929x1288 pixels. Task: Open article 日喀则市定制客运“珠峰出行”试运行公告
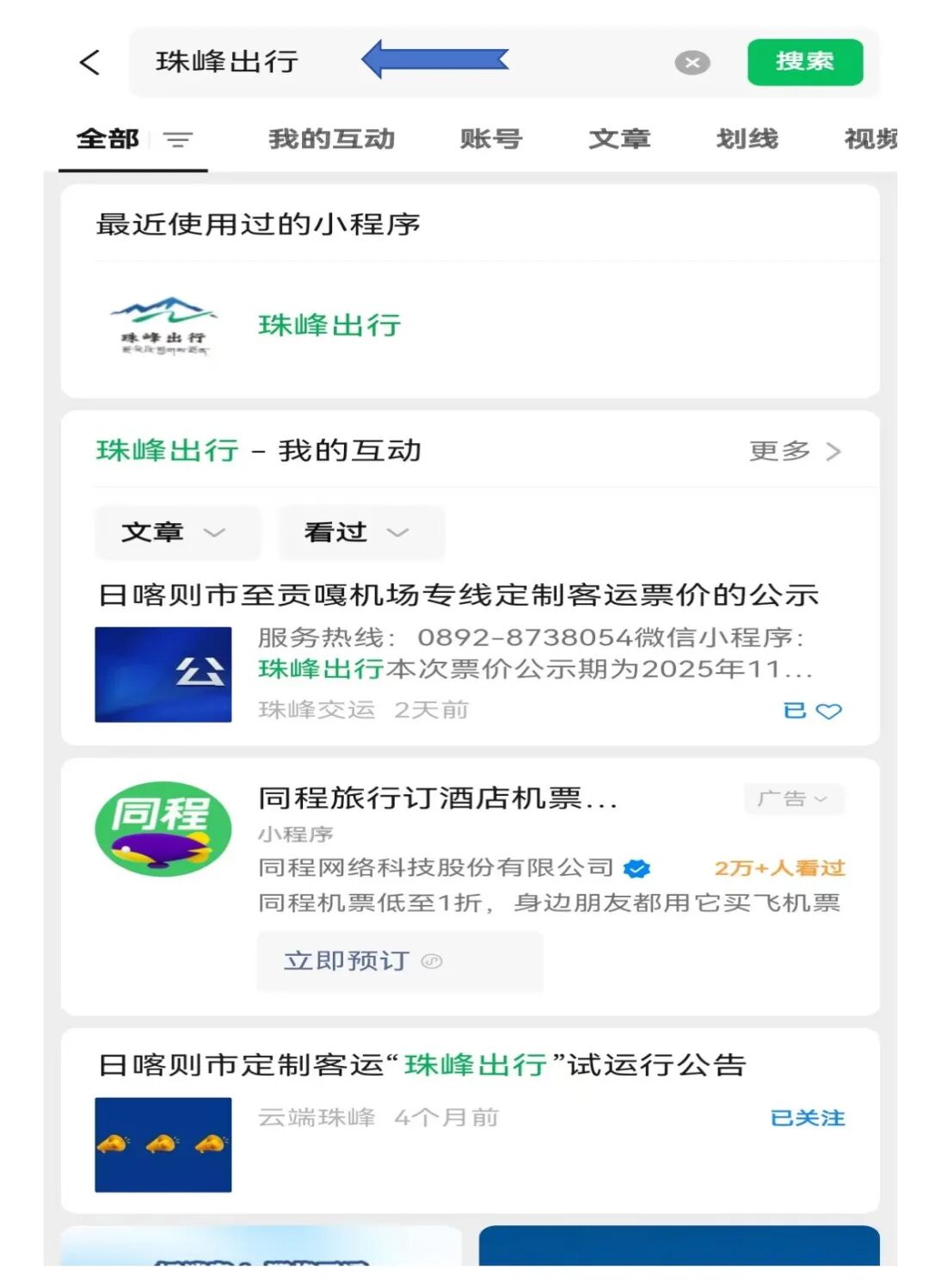click(x=421, y=1065)
